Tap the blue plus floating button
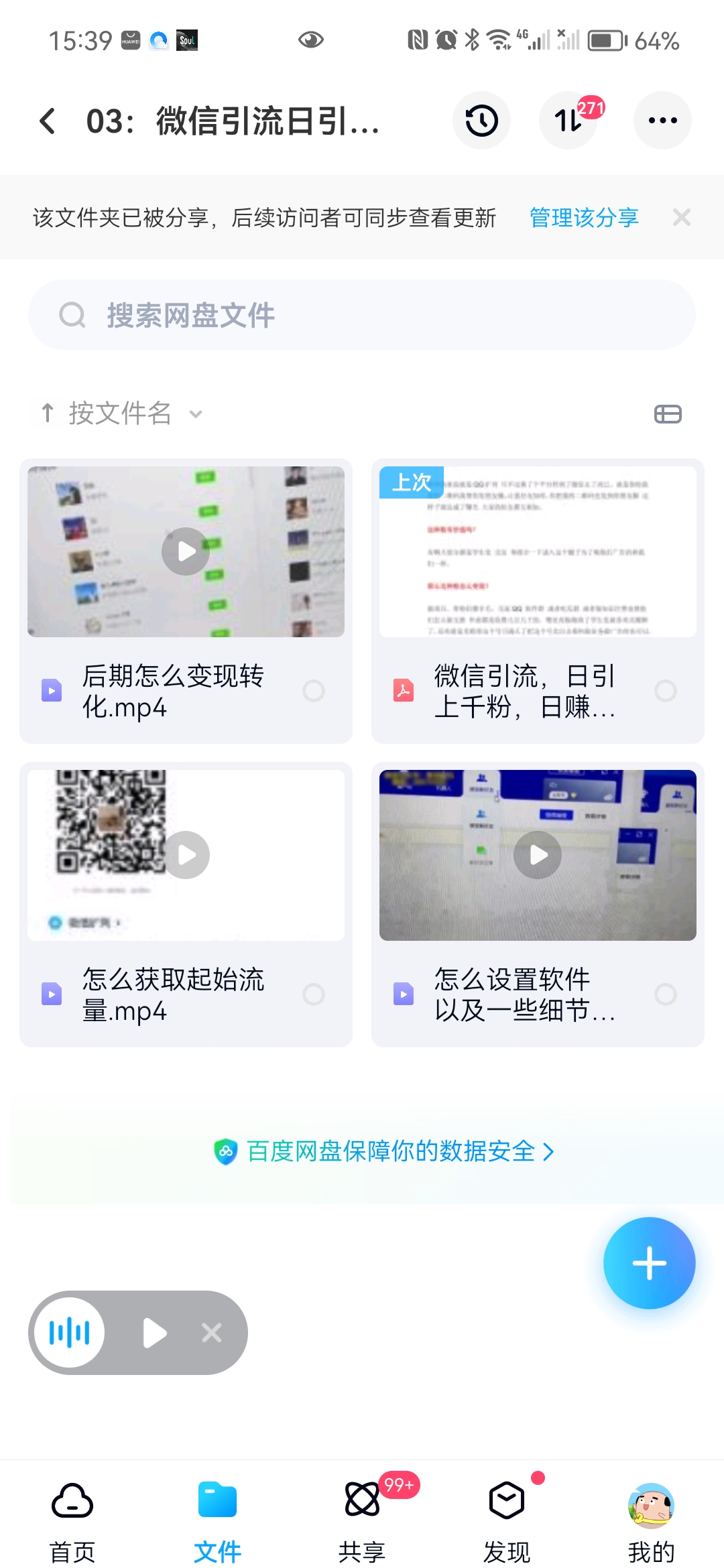This screenshot has width=724, height=1568. pos(649,1263)
